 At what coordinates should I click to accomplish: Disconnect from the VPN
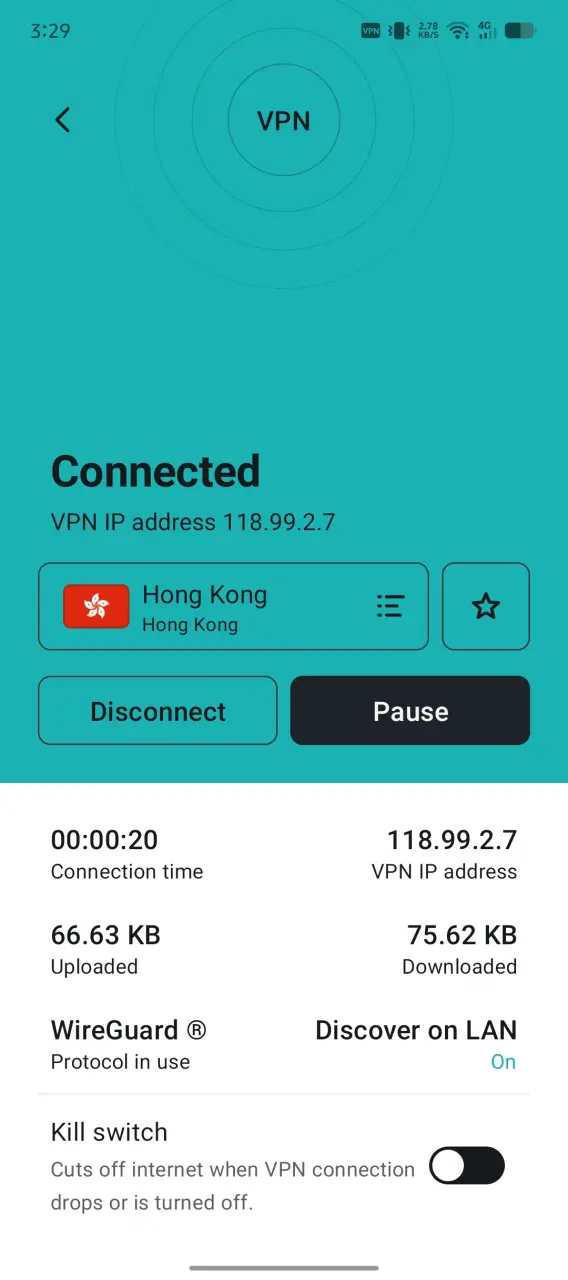(158, 711)
